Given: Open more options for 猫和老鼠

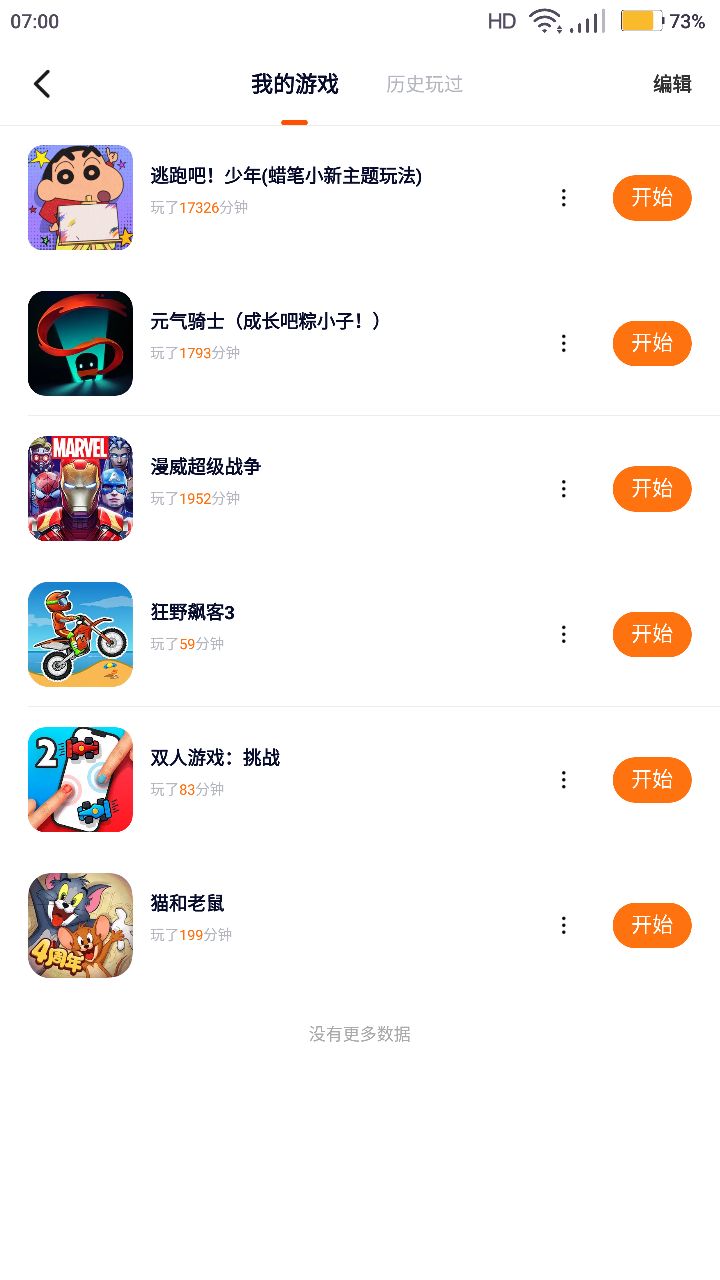Looking at the screenshot, I should [x=564, y=925].
